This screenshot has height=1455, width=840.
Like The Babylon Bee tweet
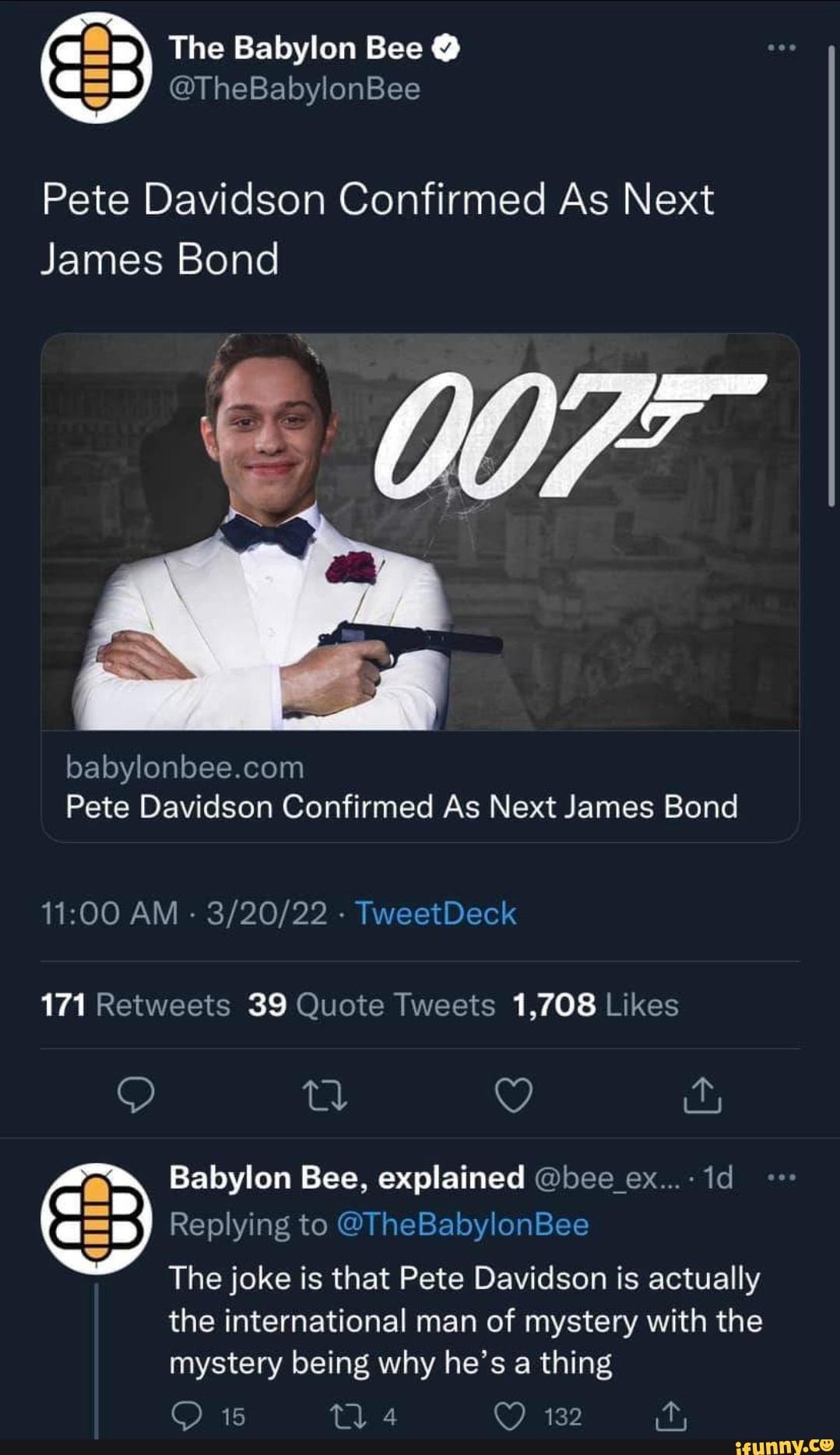click(515, 1096)
